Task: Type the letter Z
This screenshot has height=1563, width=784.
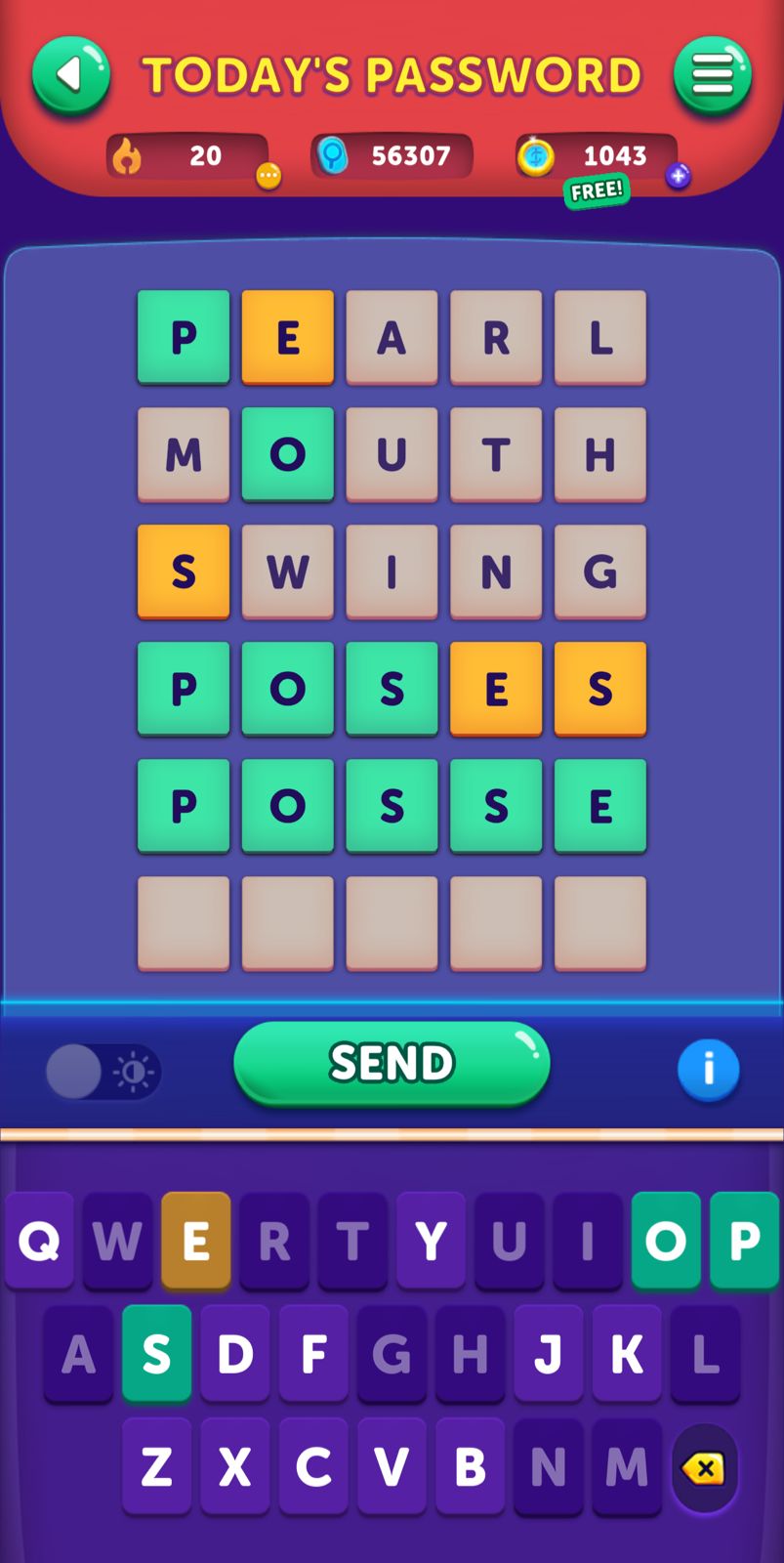Action: (156, 1466)
